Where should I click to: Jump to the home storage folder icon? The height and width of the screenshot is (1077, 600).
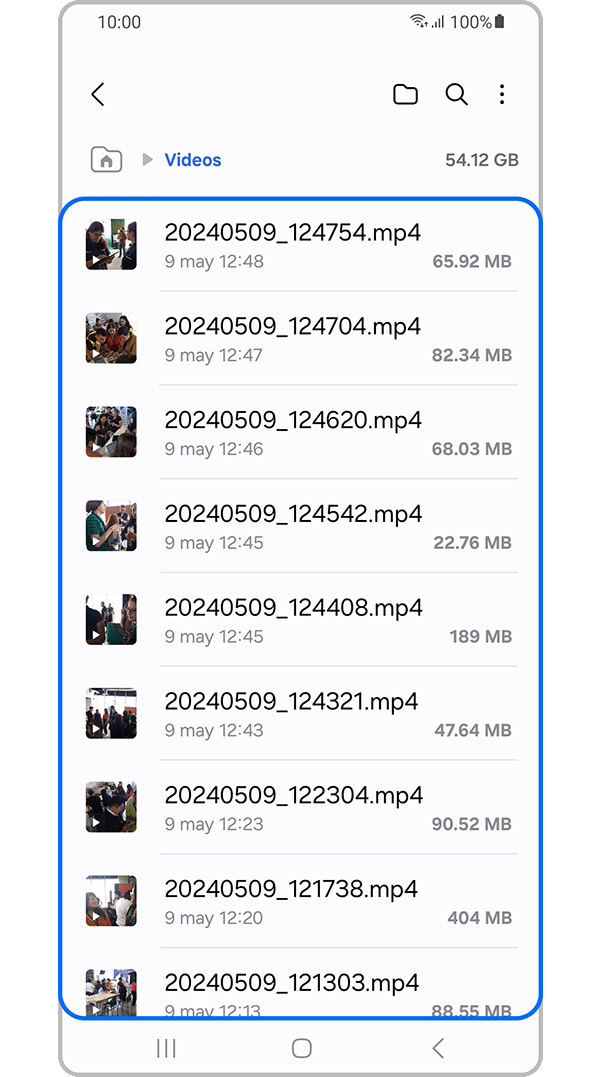pyautogui.click(x=106, y=159)
